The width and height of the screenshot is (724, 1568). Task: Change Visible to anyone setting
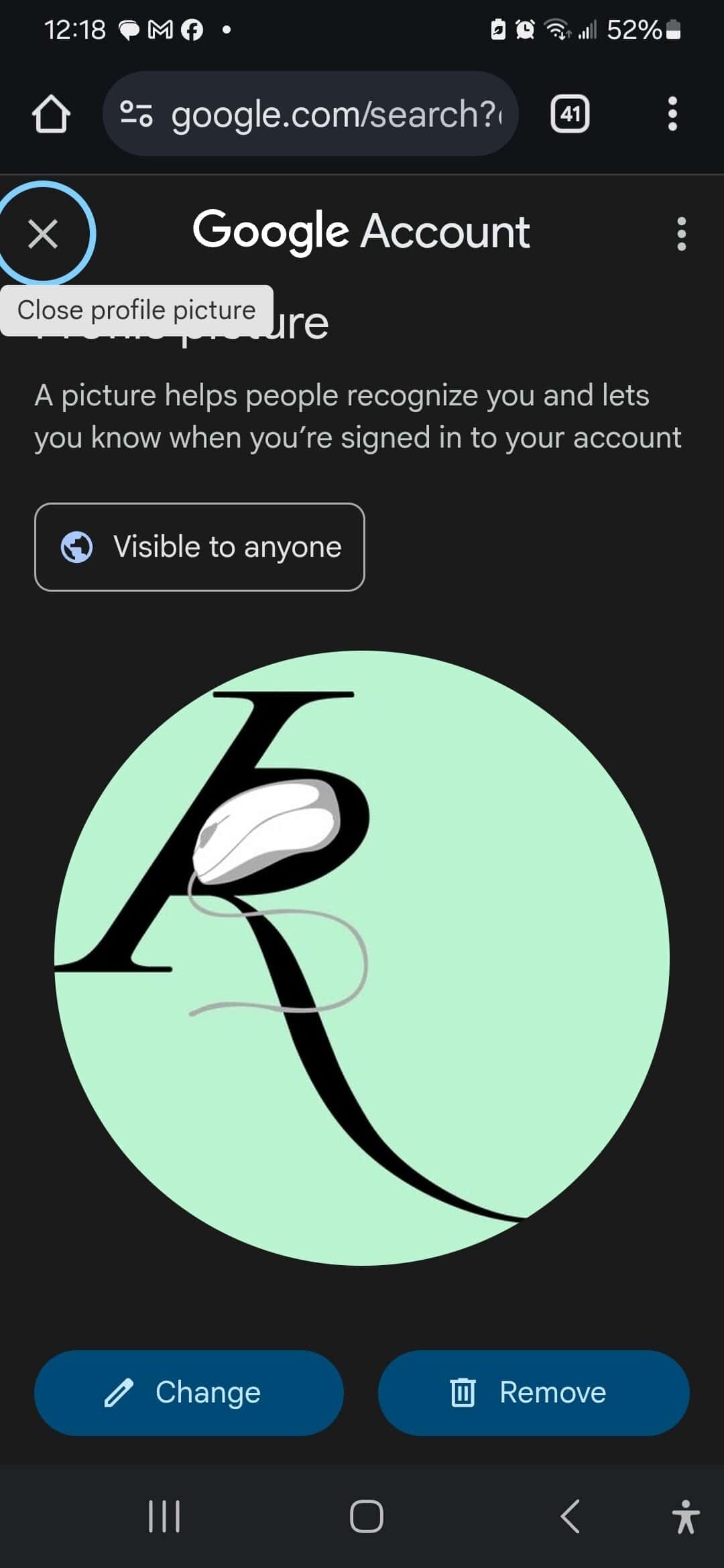tap(200, 547)
